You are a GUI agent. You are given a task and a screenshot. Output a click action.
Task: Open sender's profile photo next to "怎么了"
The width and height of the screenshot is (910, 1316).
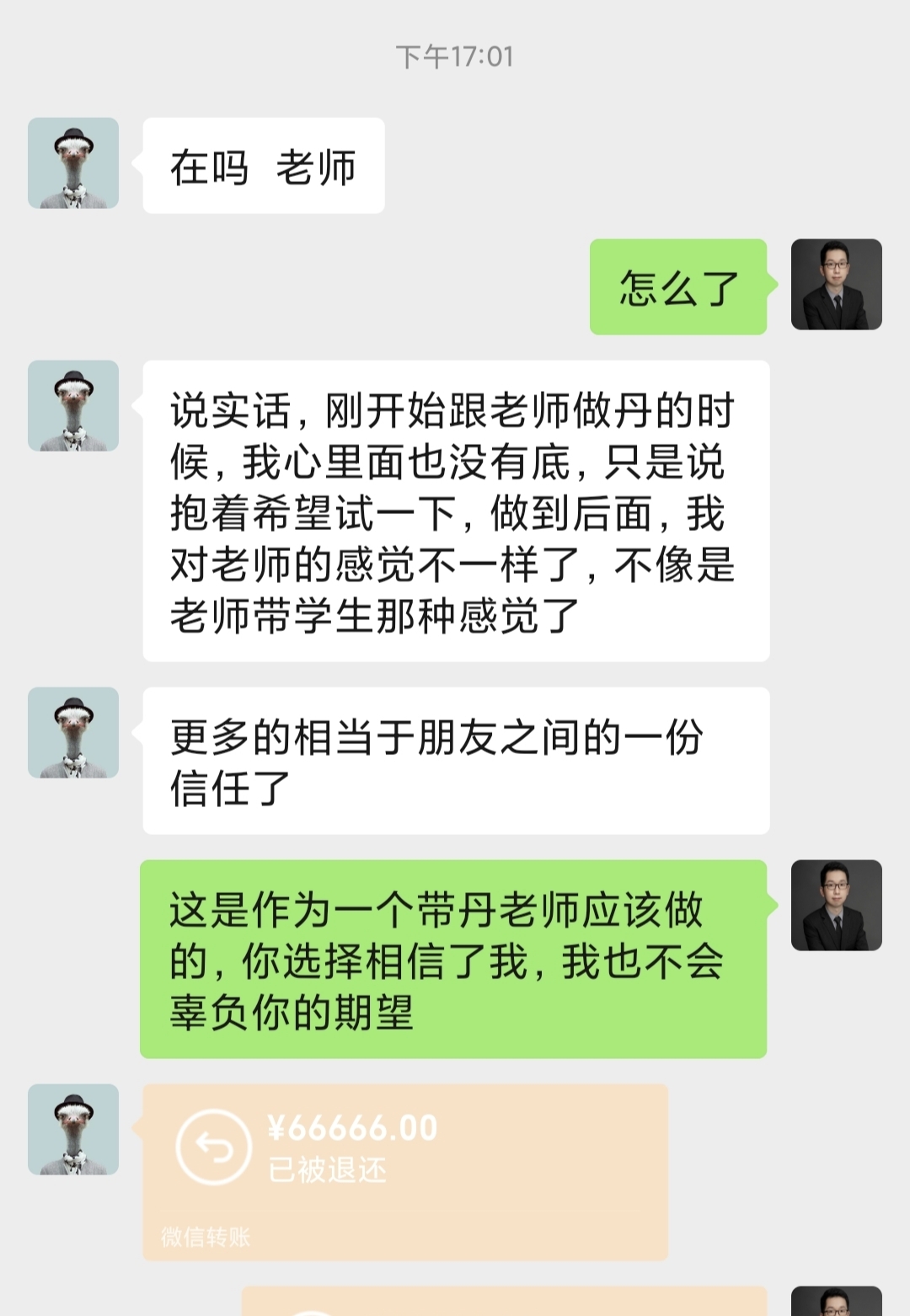836,285
